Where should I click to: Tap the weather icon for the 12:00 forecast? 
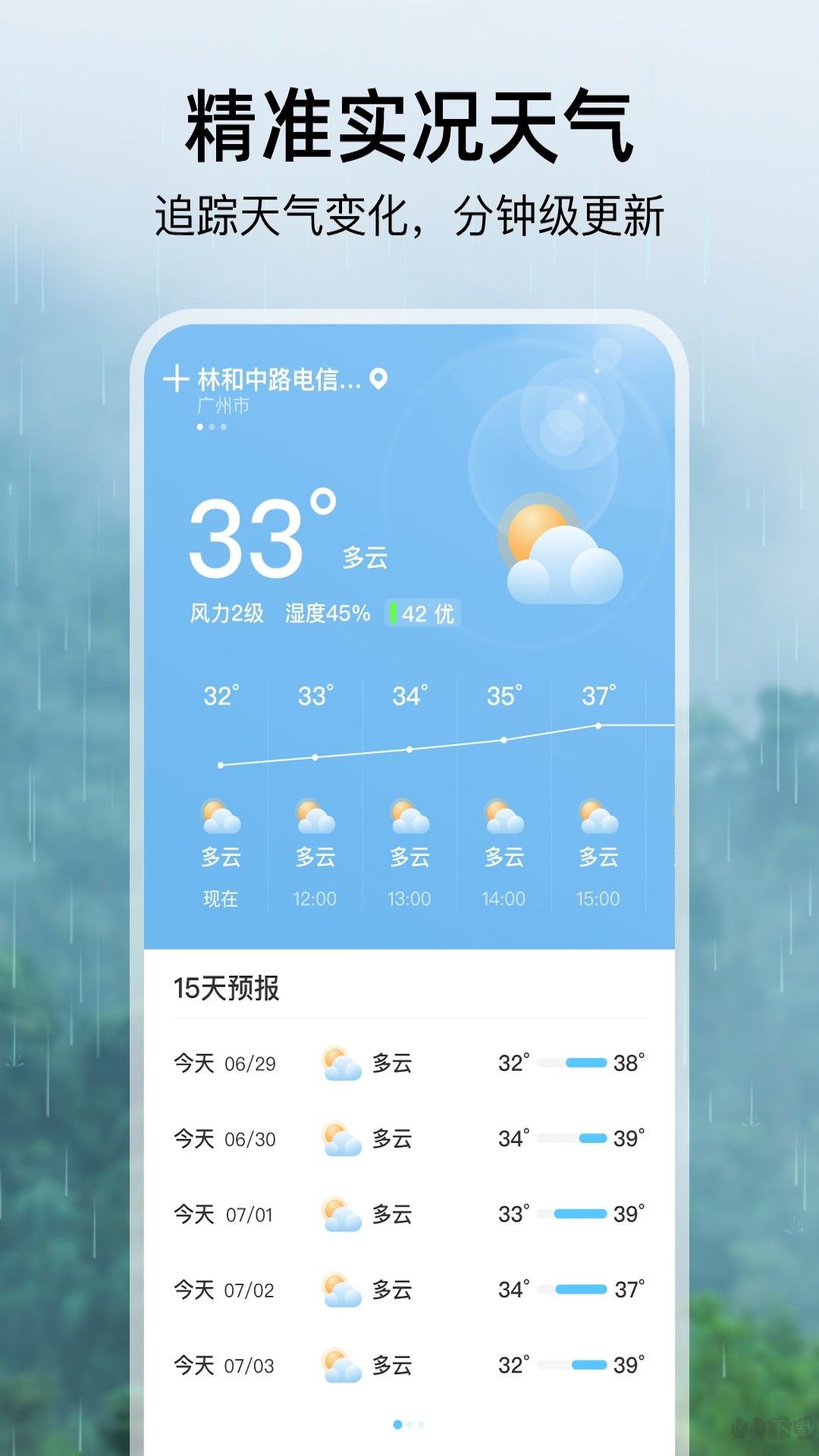click(315, 815)
